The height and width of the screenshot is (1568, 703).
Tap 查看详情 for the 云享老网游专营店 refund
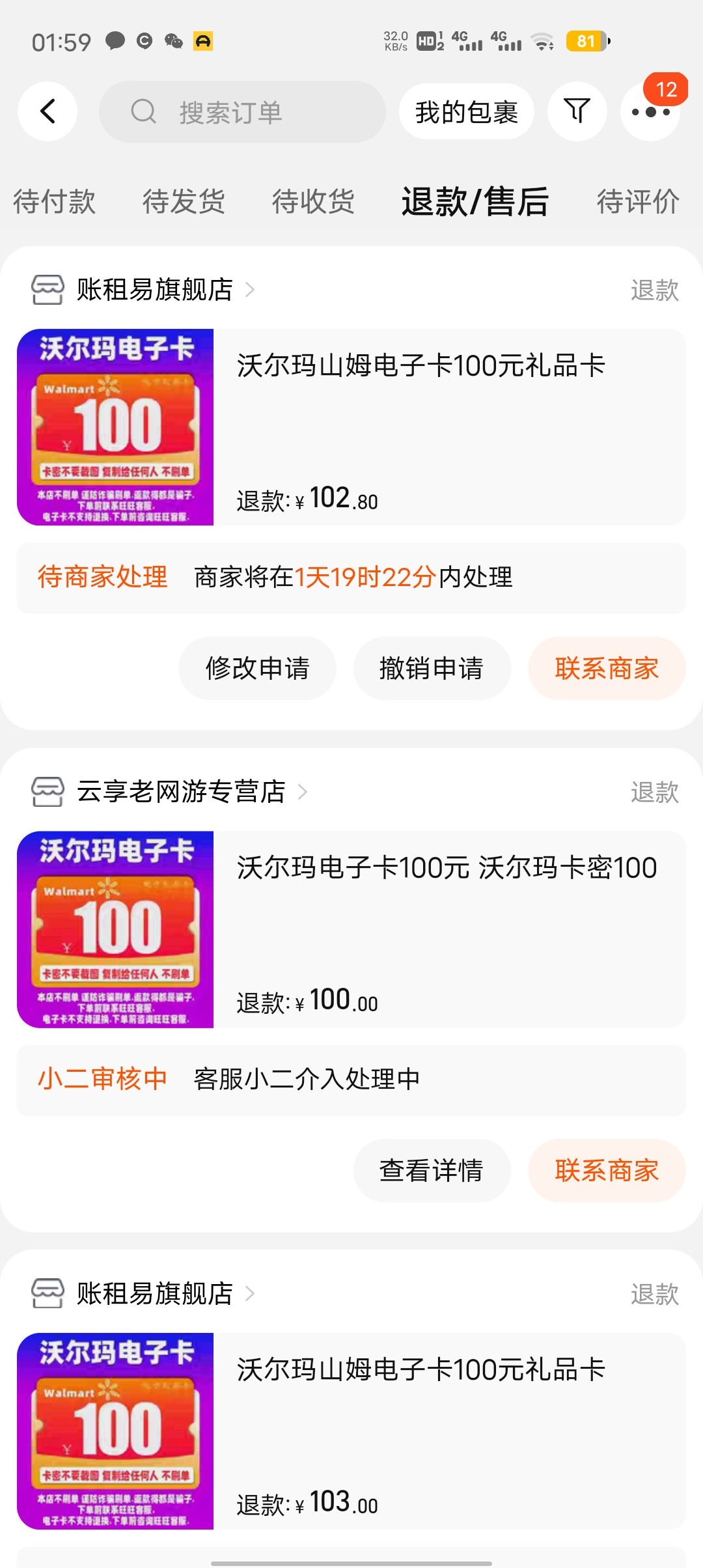coord(432,1171)
